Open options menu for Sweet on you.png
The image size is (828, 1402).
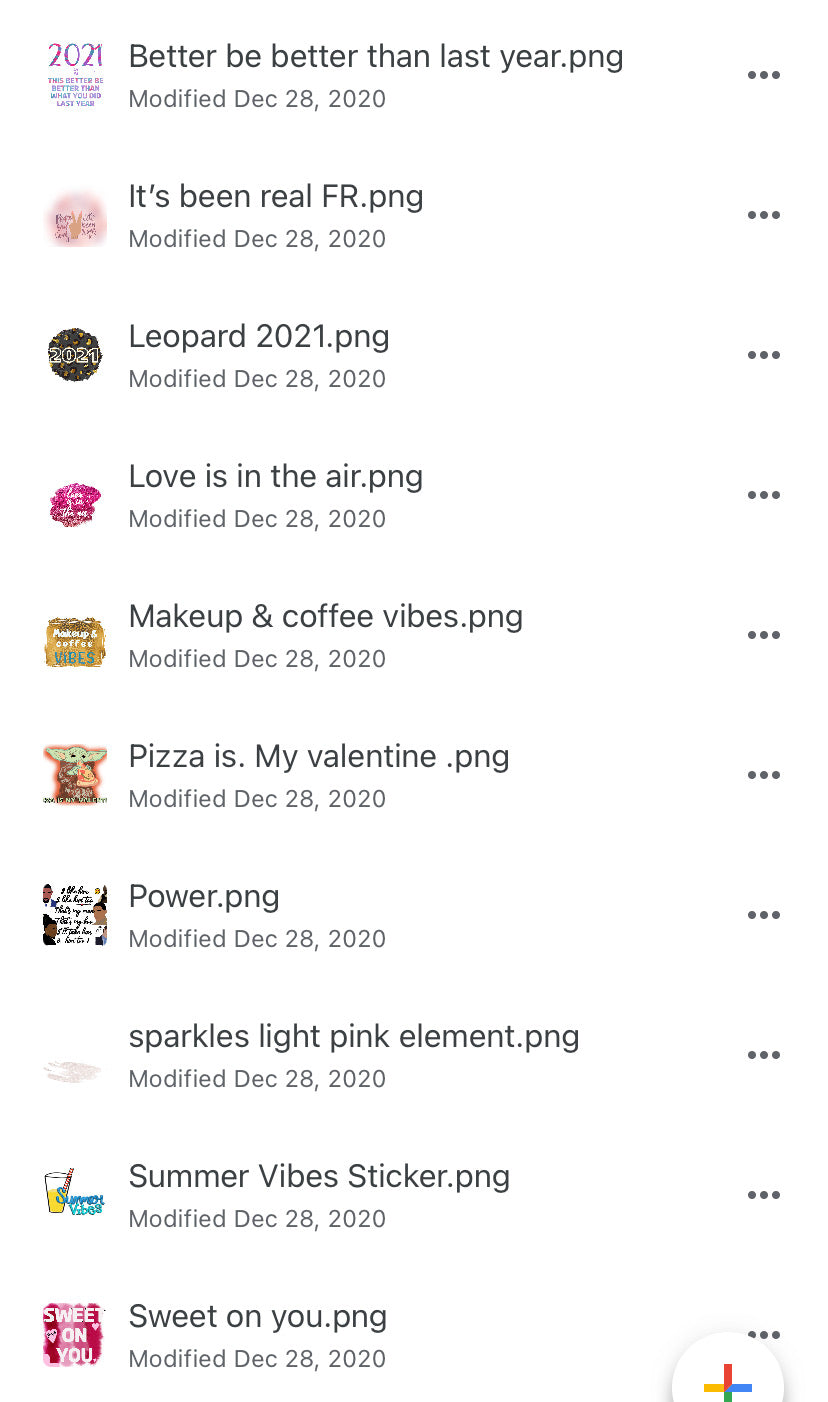(764, 1335)
